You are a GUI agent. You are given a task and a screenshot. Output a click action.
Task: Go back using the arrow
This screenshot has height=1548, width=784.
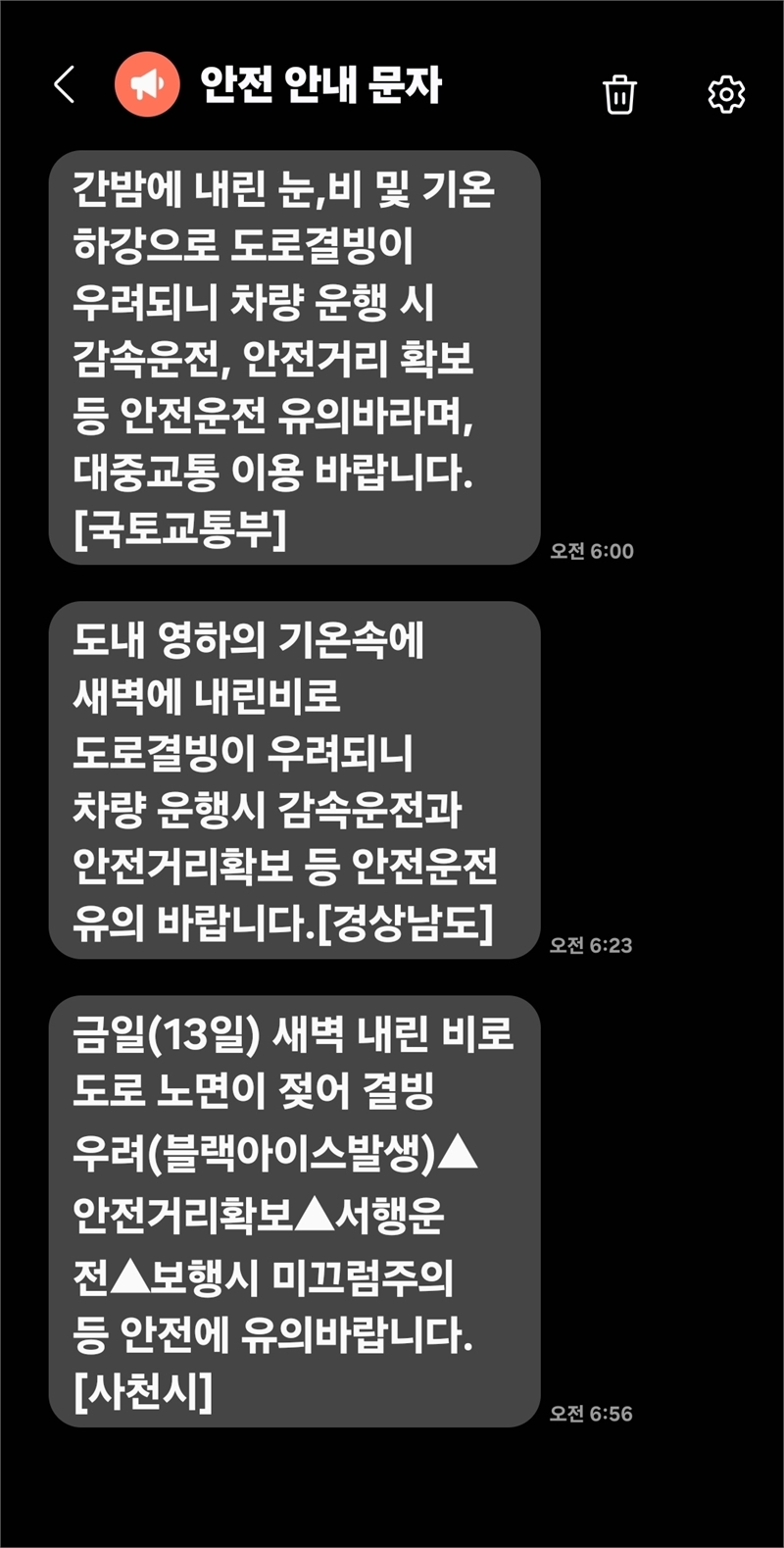coord(65,85)
